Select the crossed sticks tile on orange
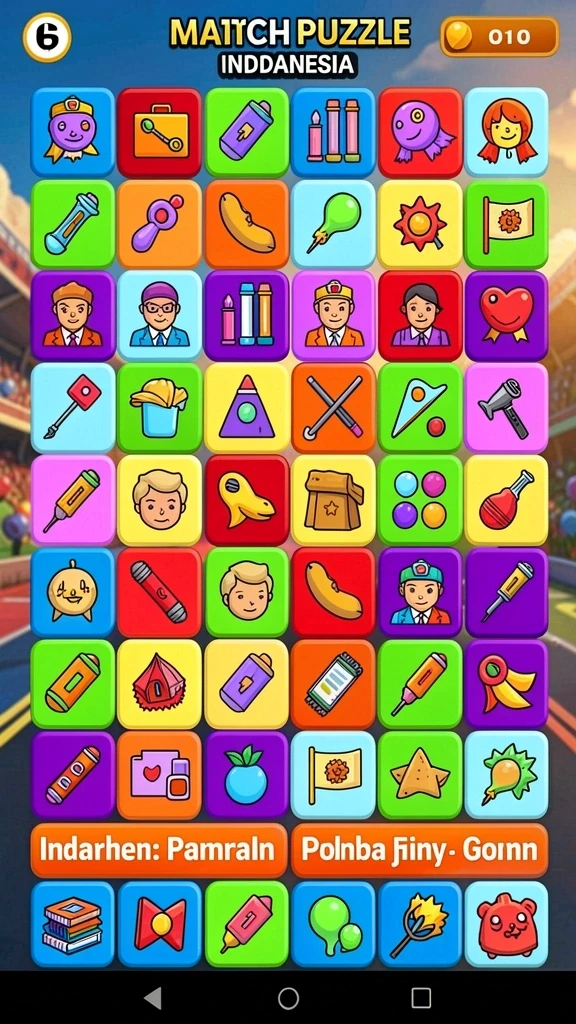 pyautogui.click(x=333, y=408)
